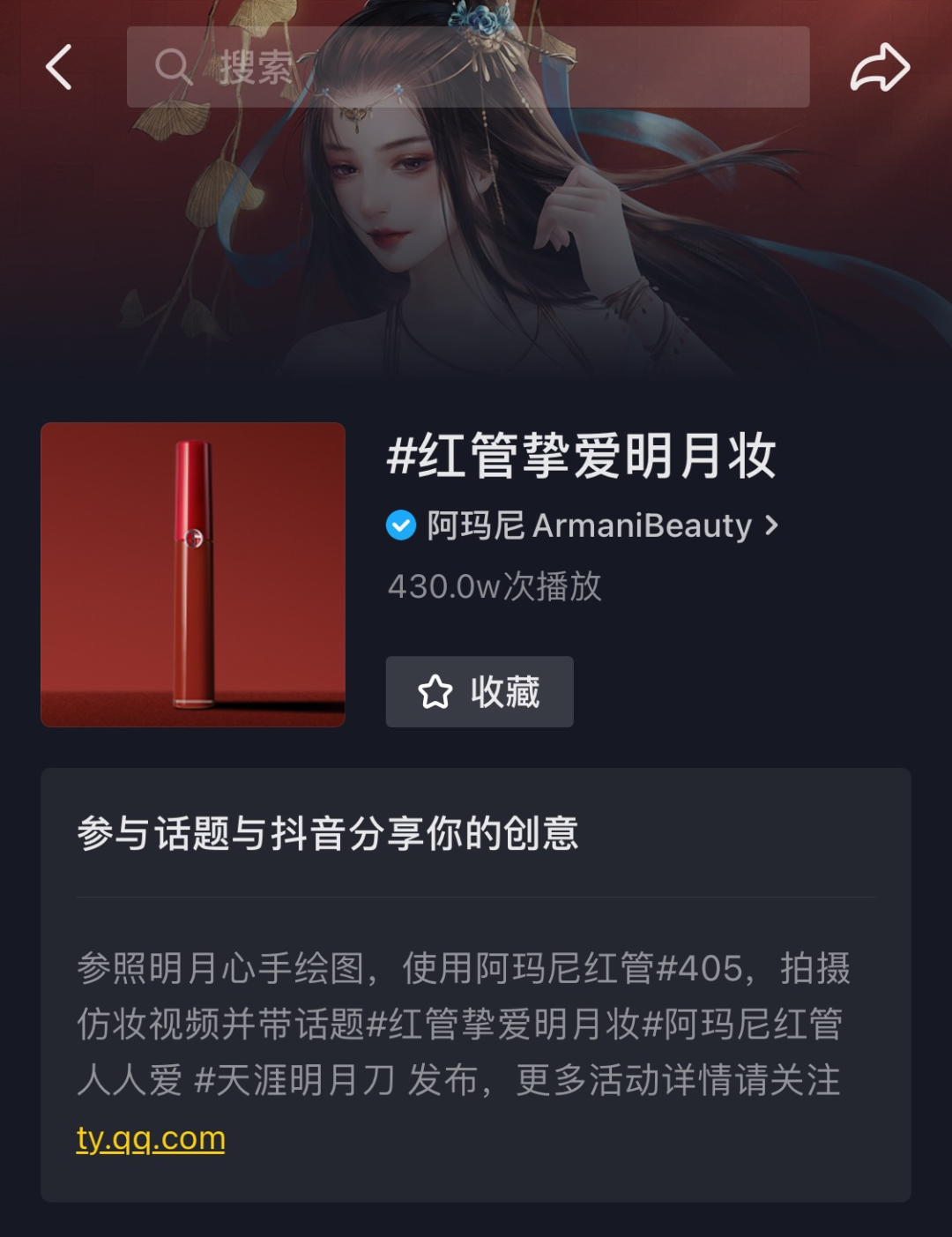This screenshot has width=952, height=1237.
Task: Open the 阿玛尼 ArmaniBeauty profile
Action: (x=584, y=525)
